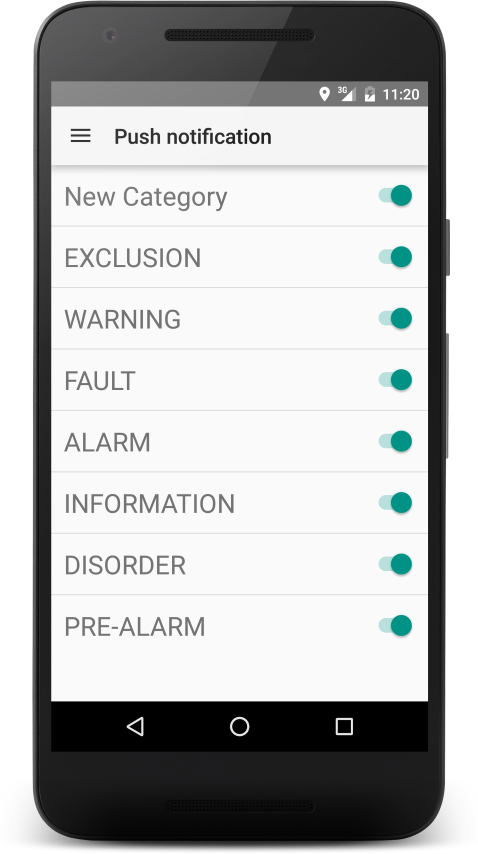This screenshot has height=854, width=478.
Task: Tap the system home button
Action: coord(240,726)
